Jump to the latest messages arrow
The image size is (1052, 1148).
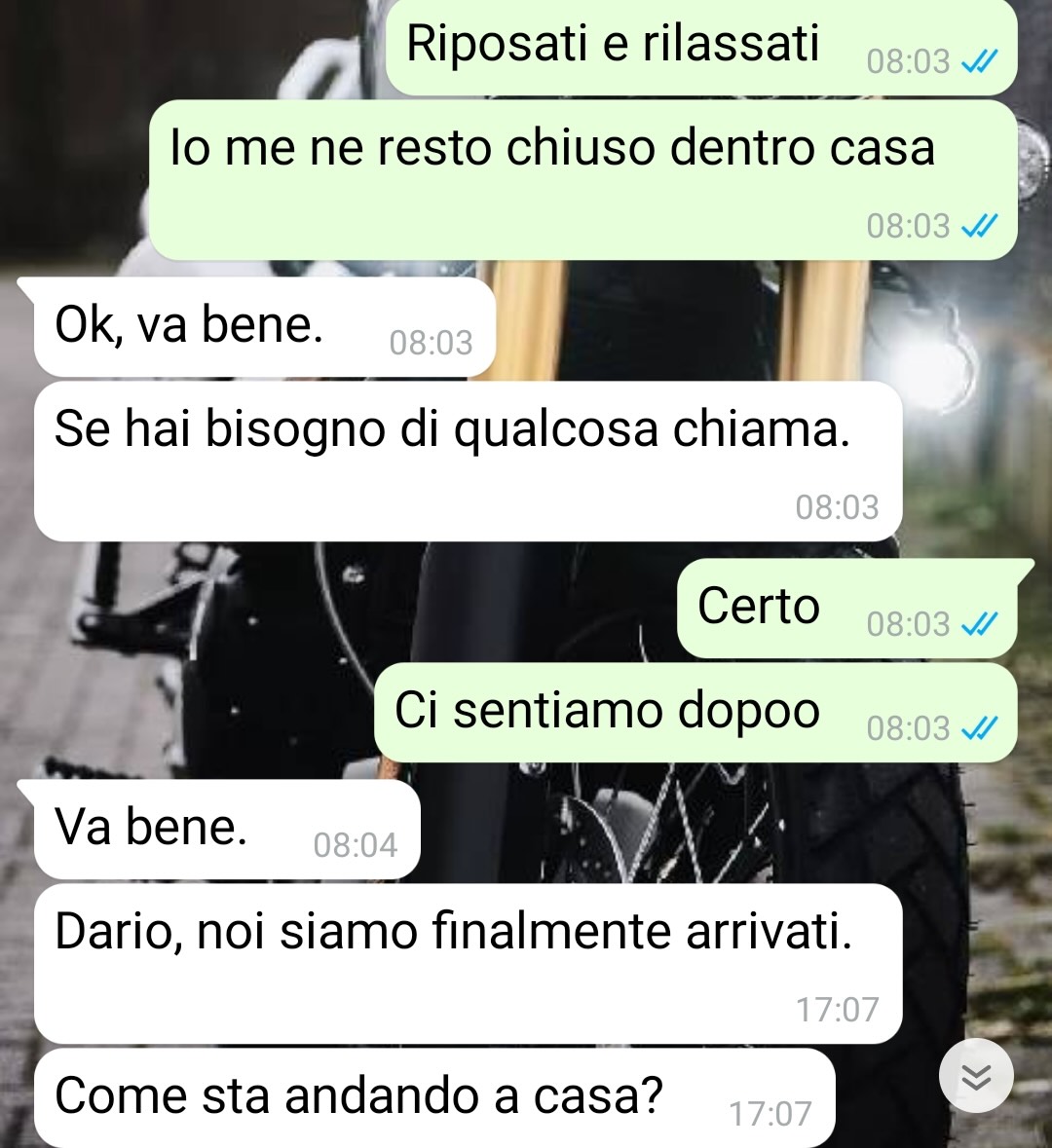(x=976, y=1076)
